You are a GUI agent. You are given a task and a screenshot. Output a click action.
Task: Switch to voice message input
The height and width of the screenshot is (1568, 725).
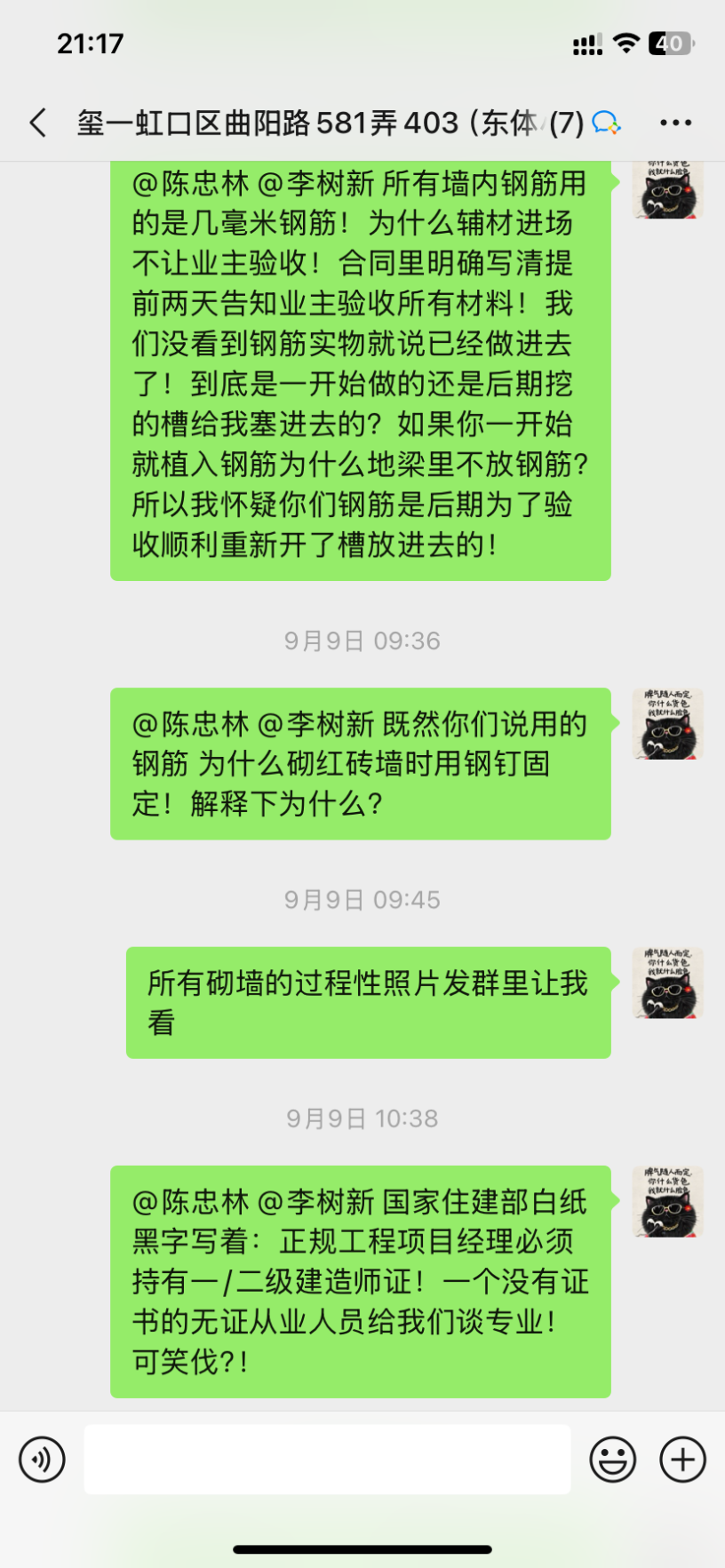42,1460
